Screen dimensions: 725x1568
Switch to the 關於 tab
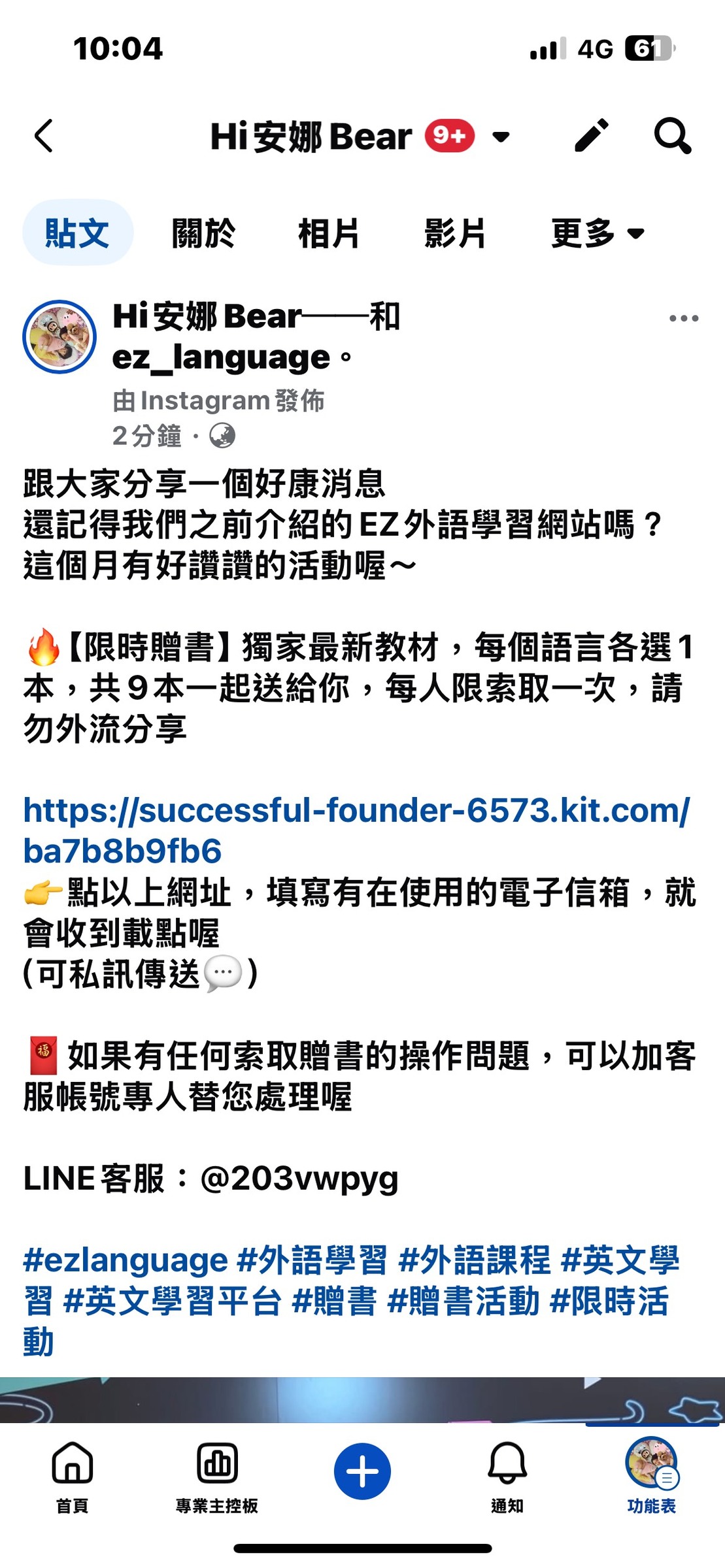click(x=203, y=233)
